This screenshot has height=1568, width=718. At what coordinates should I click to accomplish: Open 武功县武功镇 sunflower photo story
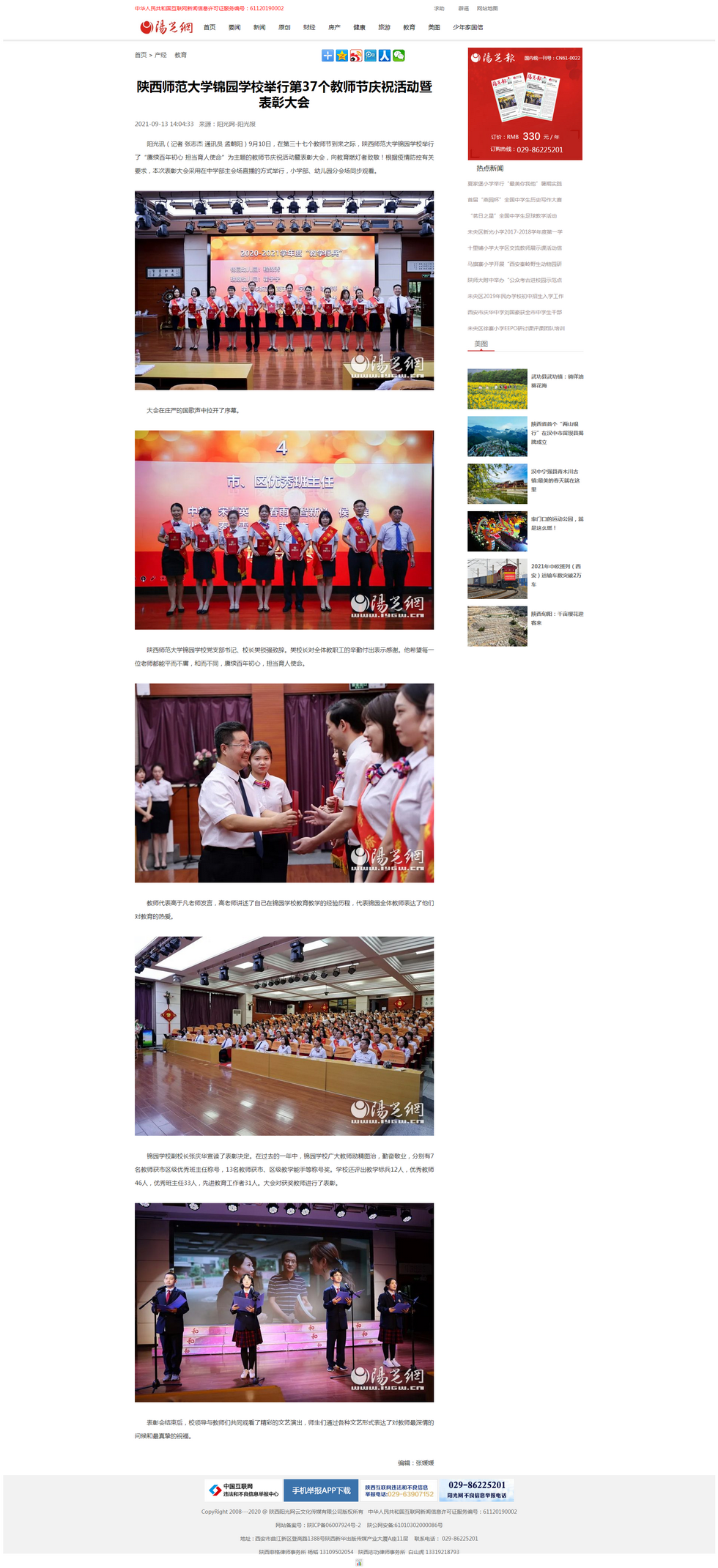pos(497,389)
